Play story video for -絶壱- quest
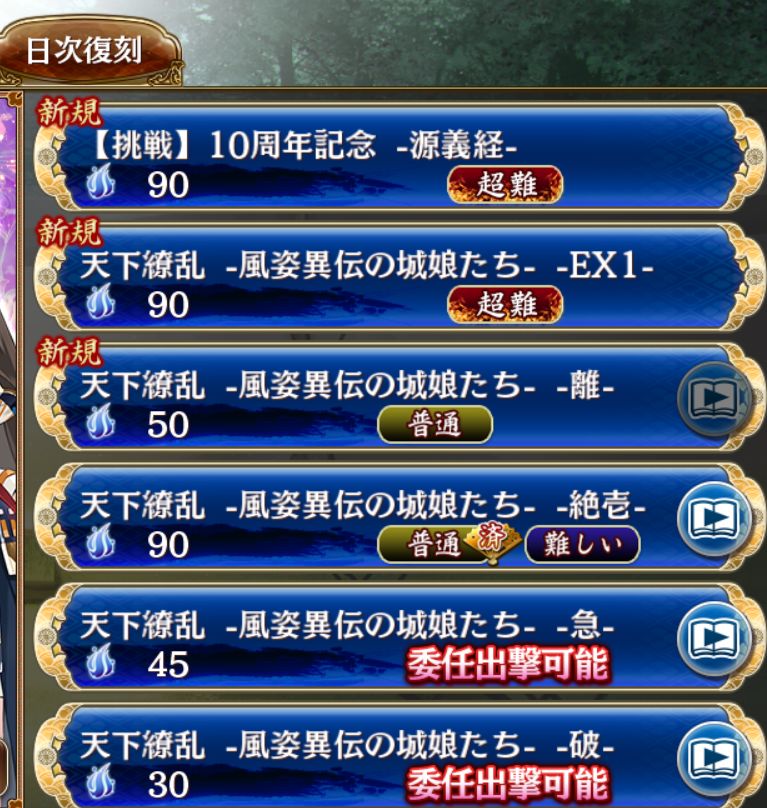The width and height of the screenshot is (767, 808). [714, 517]
